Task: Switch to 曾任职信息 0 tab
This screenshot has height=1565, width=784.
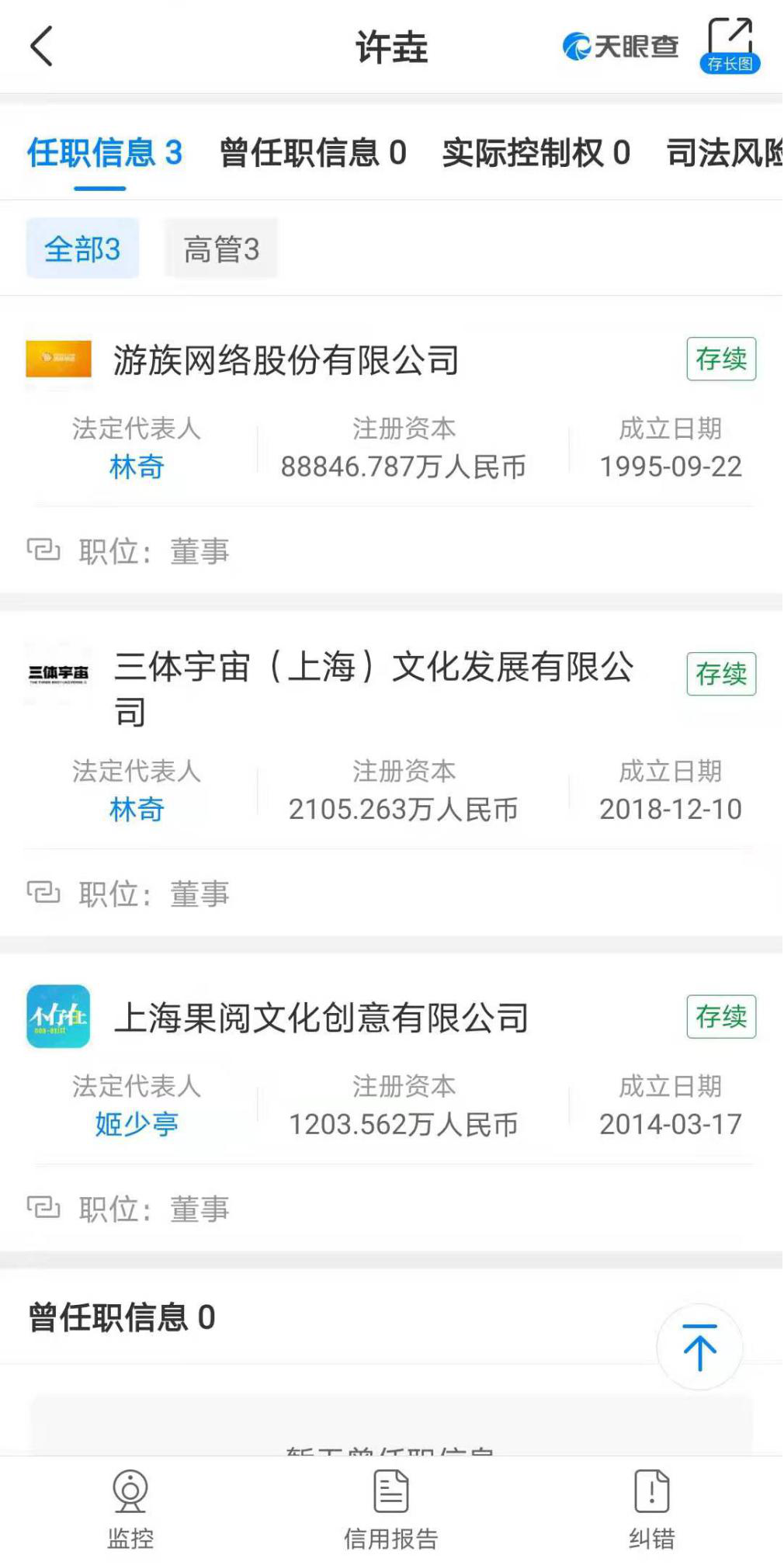Action: pyautogui.click(x=313, y=153)
